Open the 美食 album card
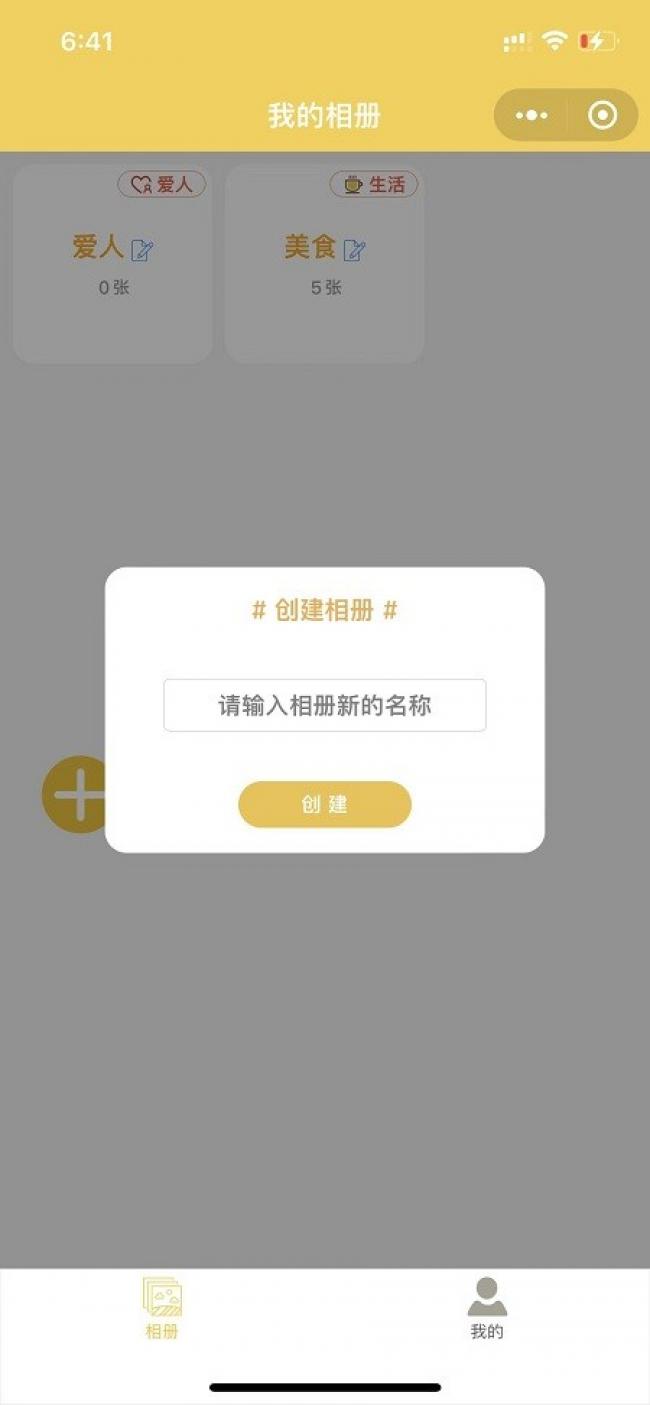Viewport: 650px width, 1405px height. click(324, 290)
